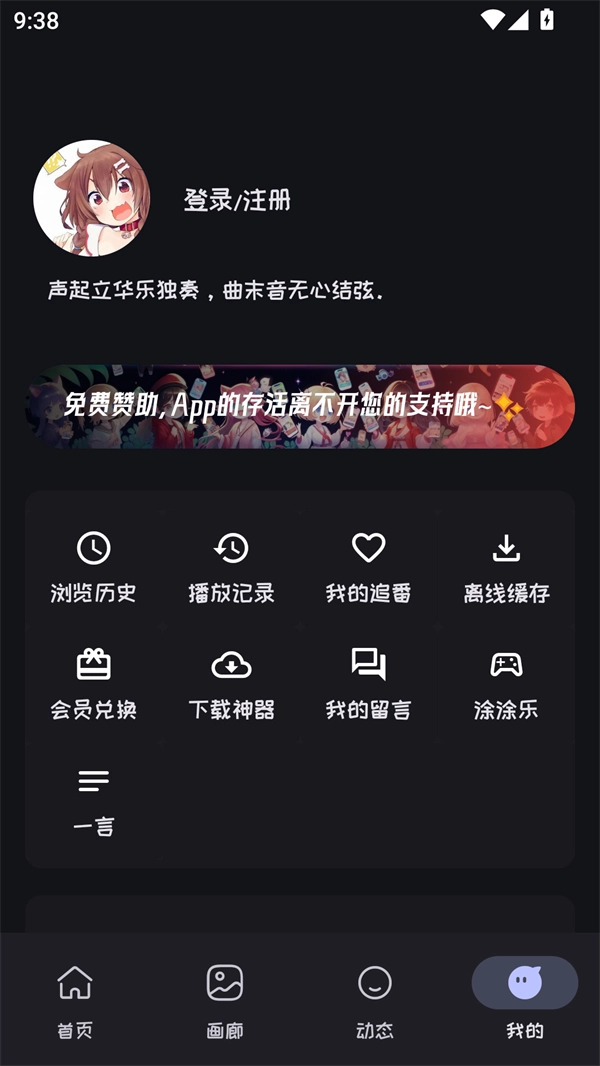The height and width of the screenshot is (1066, 600).
Task: Go to the 动态 feed tab
Action: [375, 1000]
